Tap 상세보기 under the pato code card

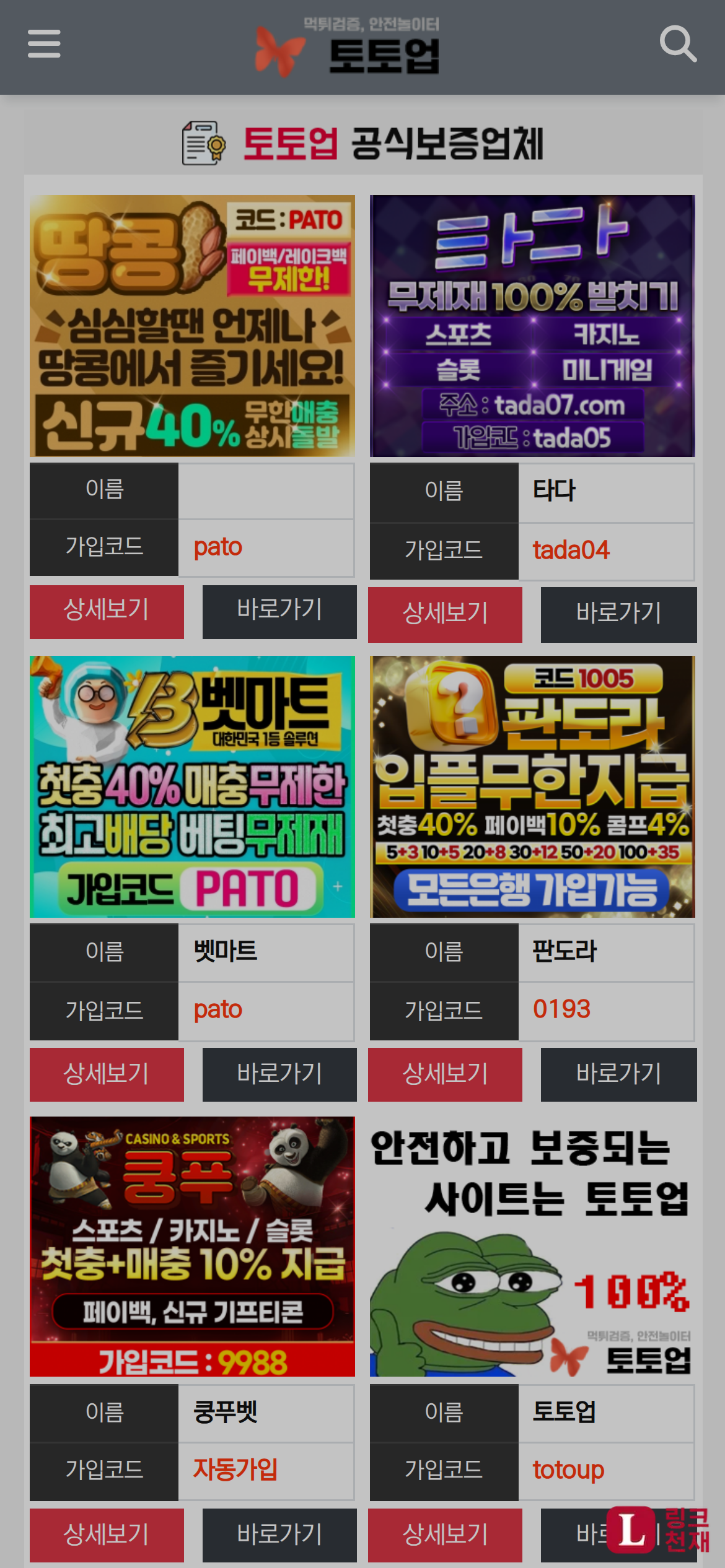tap(107, 611)
